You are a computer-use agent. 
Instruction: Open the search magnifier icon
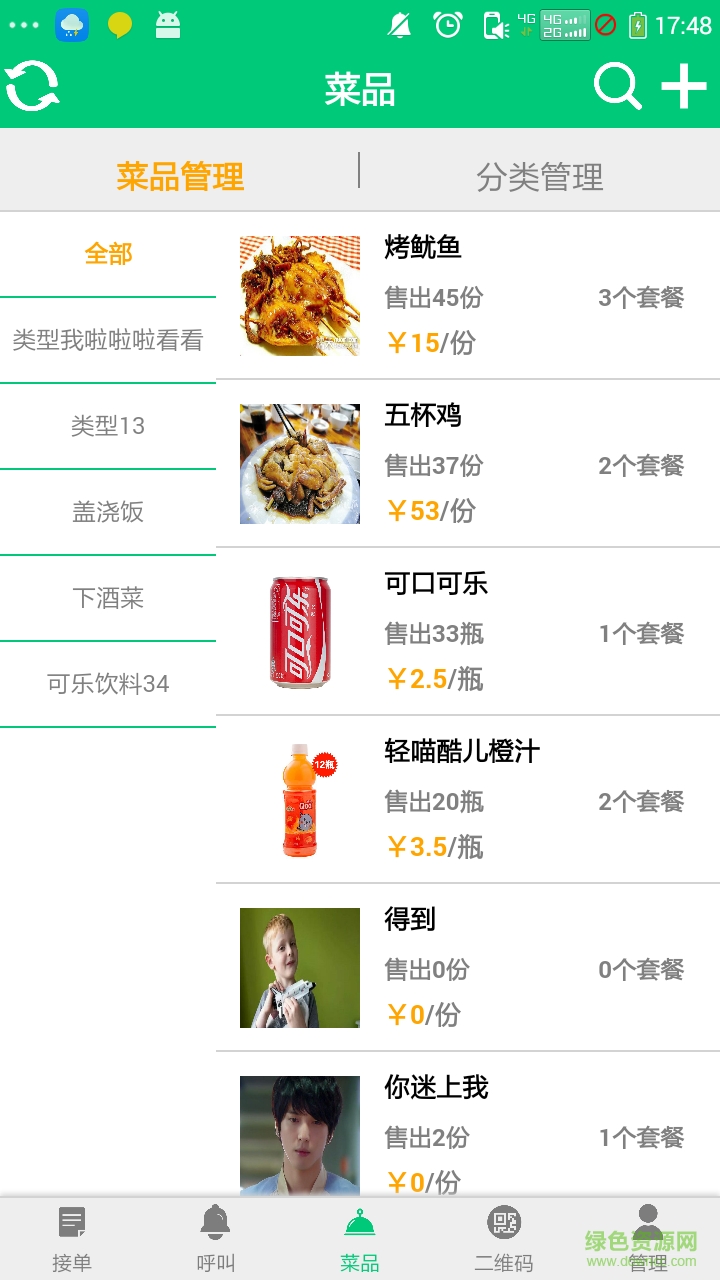(x=617, y=87)
